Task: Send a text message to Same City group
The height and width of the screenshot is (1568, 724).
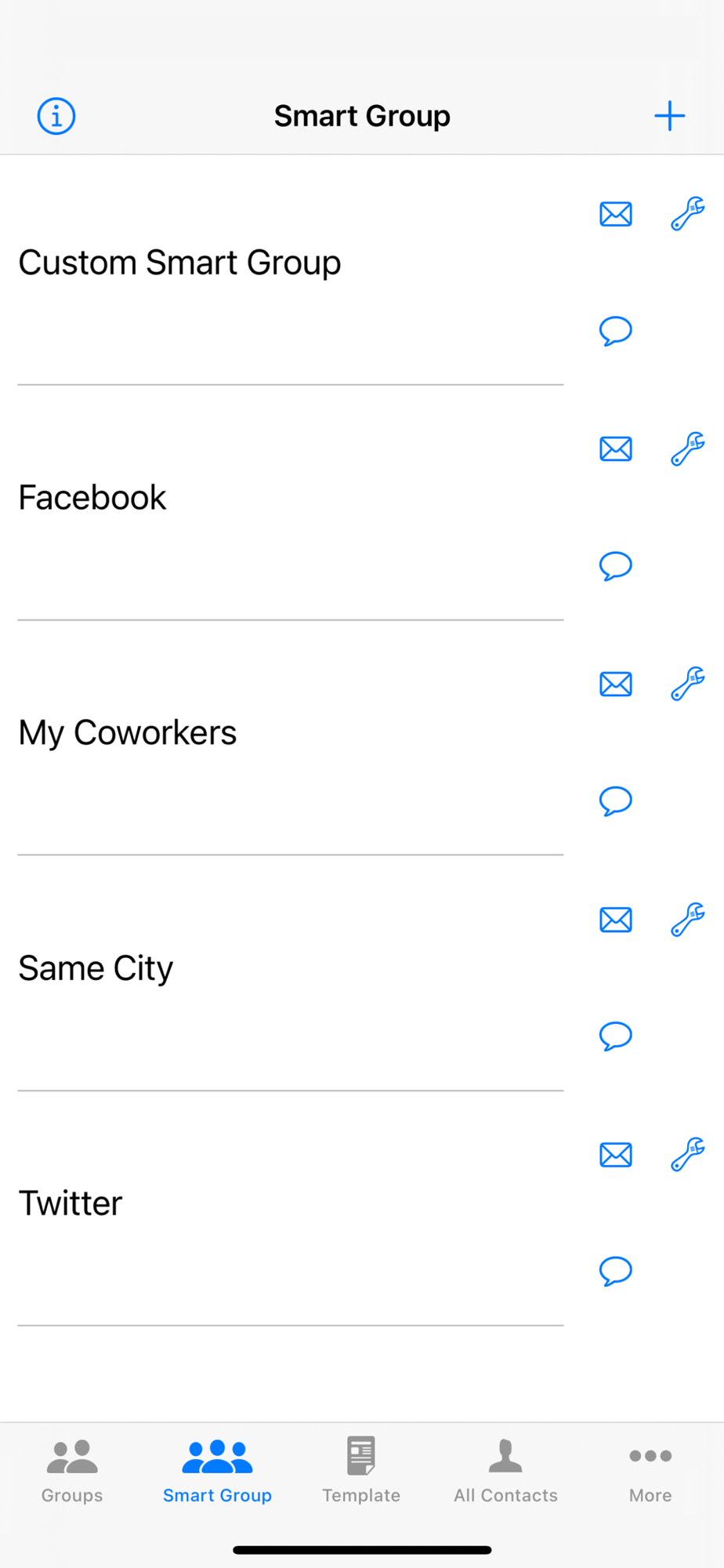Action: [x=616, y=1036]
